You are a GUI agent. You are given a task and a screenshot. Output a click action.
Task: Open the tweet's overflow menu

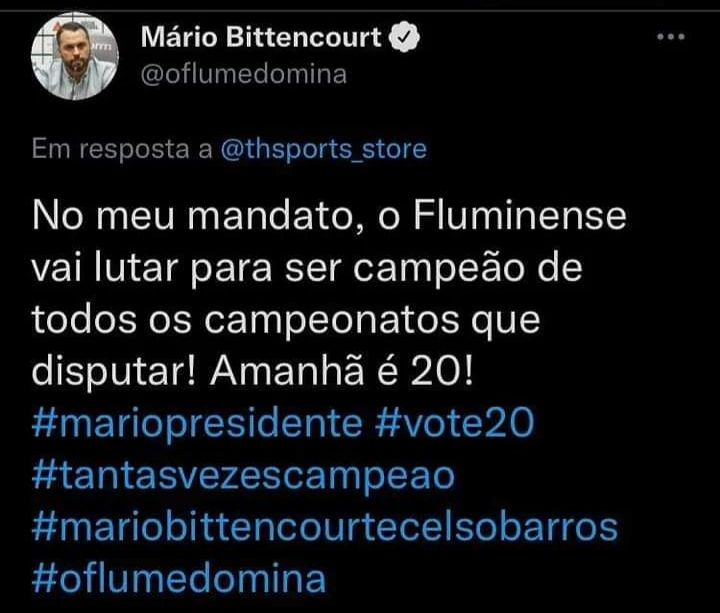[x=671, y=37]
